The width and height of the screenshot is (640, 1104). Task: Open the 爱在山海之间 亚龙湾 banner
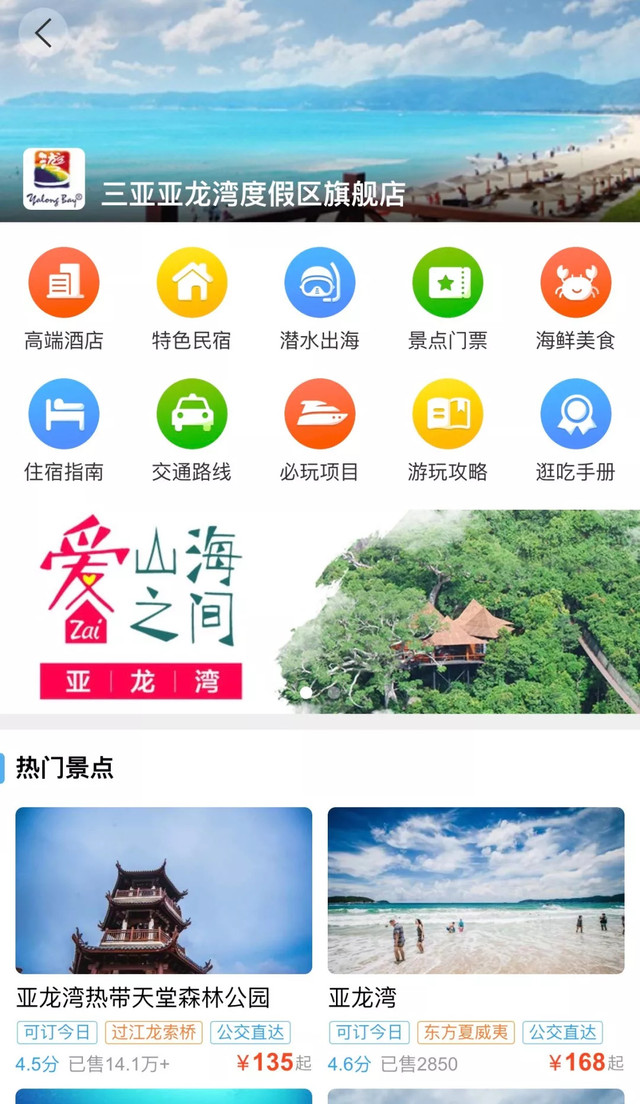point(320,611)
